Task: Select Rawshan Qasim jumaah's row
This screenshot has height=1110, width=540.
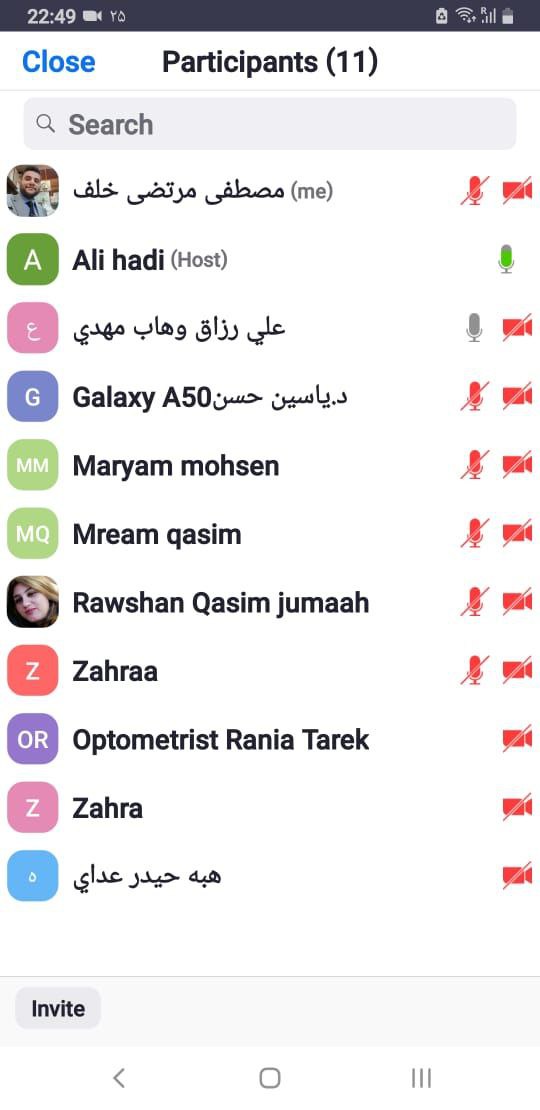Action: (270, 603)
